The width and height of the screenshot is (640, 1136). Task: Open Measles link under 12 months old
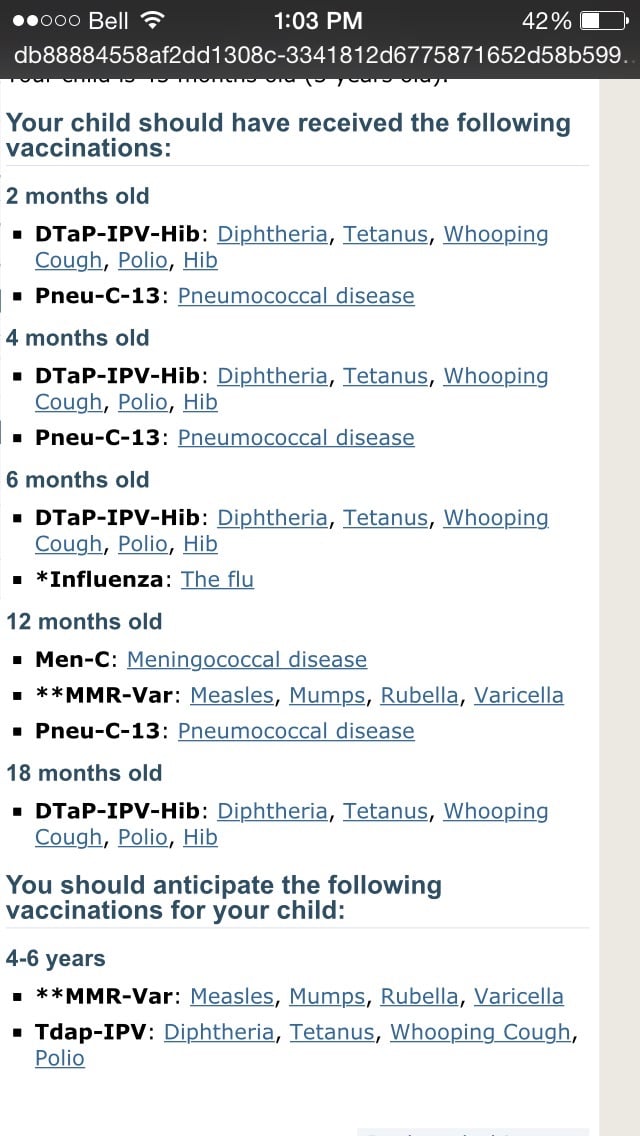(x=234, y=695)
